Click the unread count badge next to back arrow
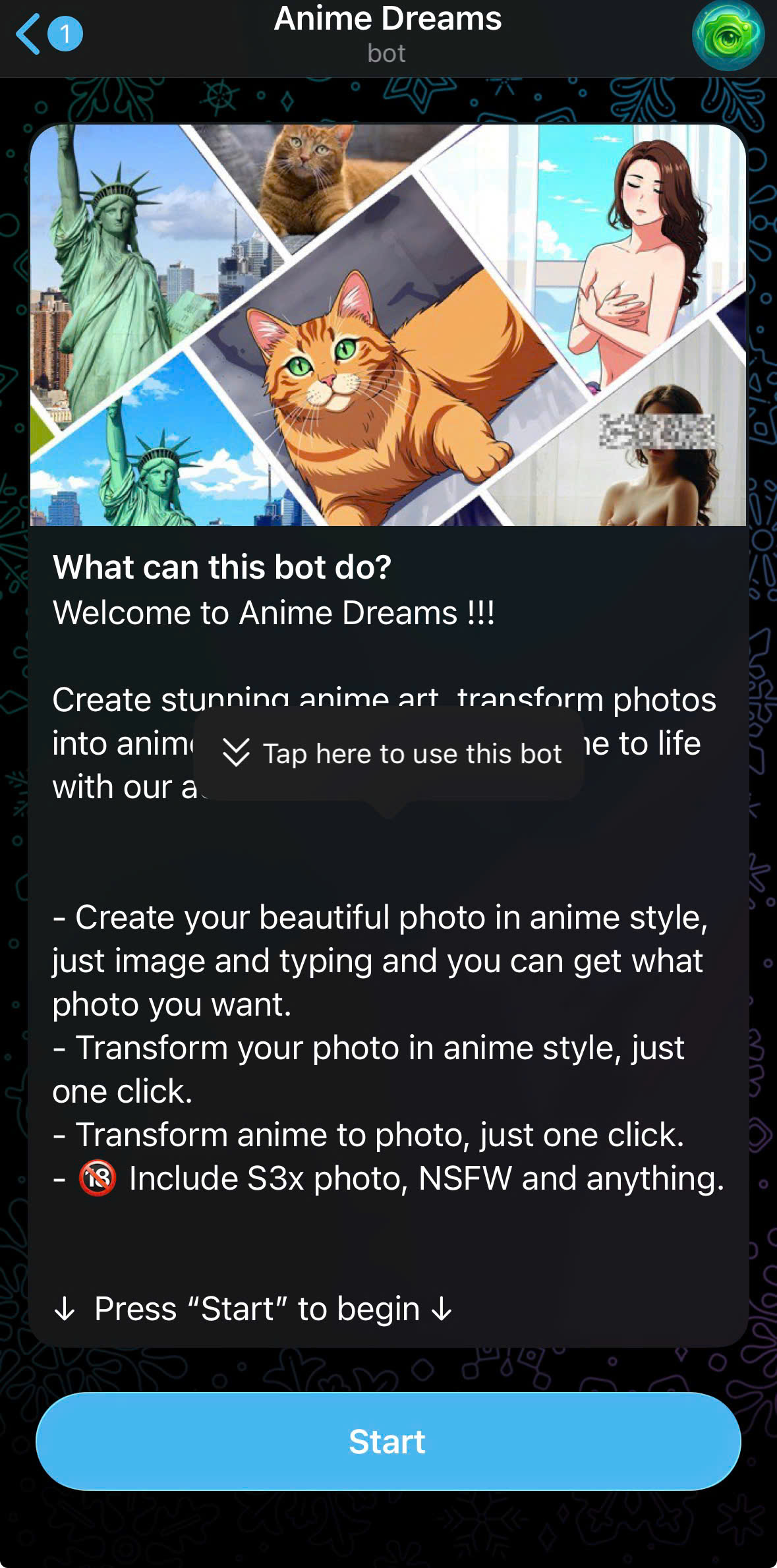Screen dimensions: 777x1568 coord(64,33)
